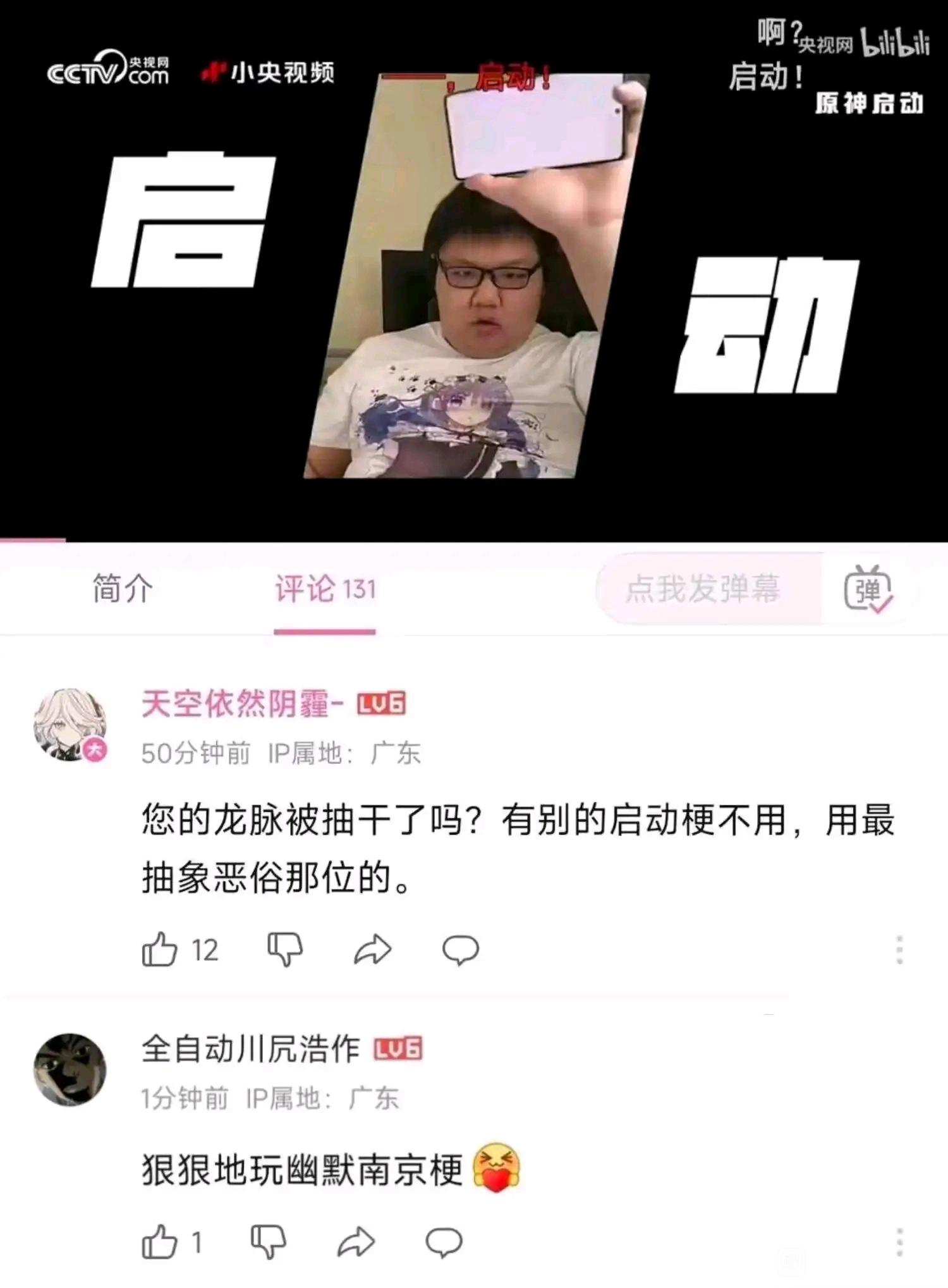Open the 天空依然阴霾- username profile
Image resolution: width=948 pixels, height=1288 pixels.
[x=243, y=704]
